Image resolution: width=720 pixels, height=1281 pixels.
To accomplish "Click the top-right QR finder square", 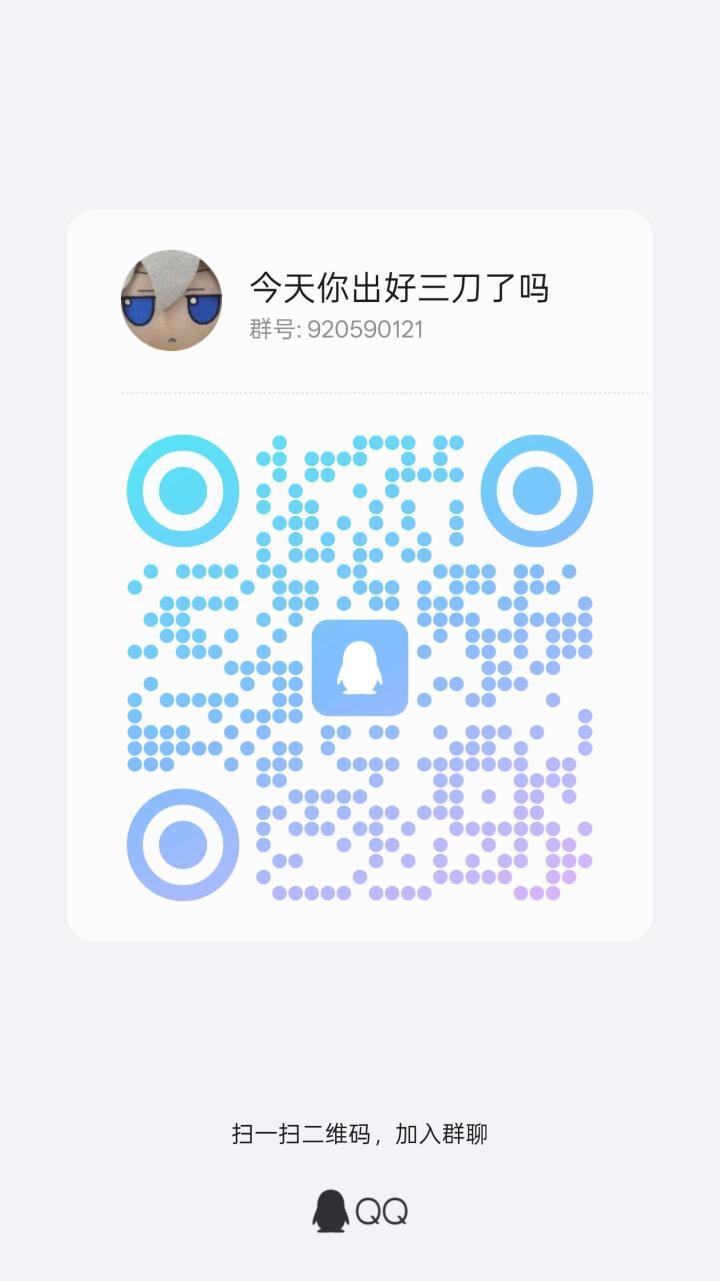I will tap(537, 490).
